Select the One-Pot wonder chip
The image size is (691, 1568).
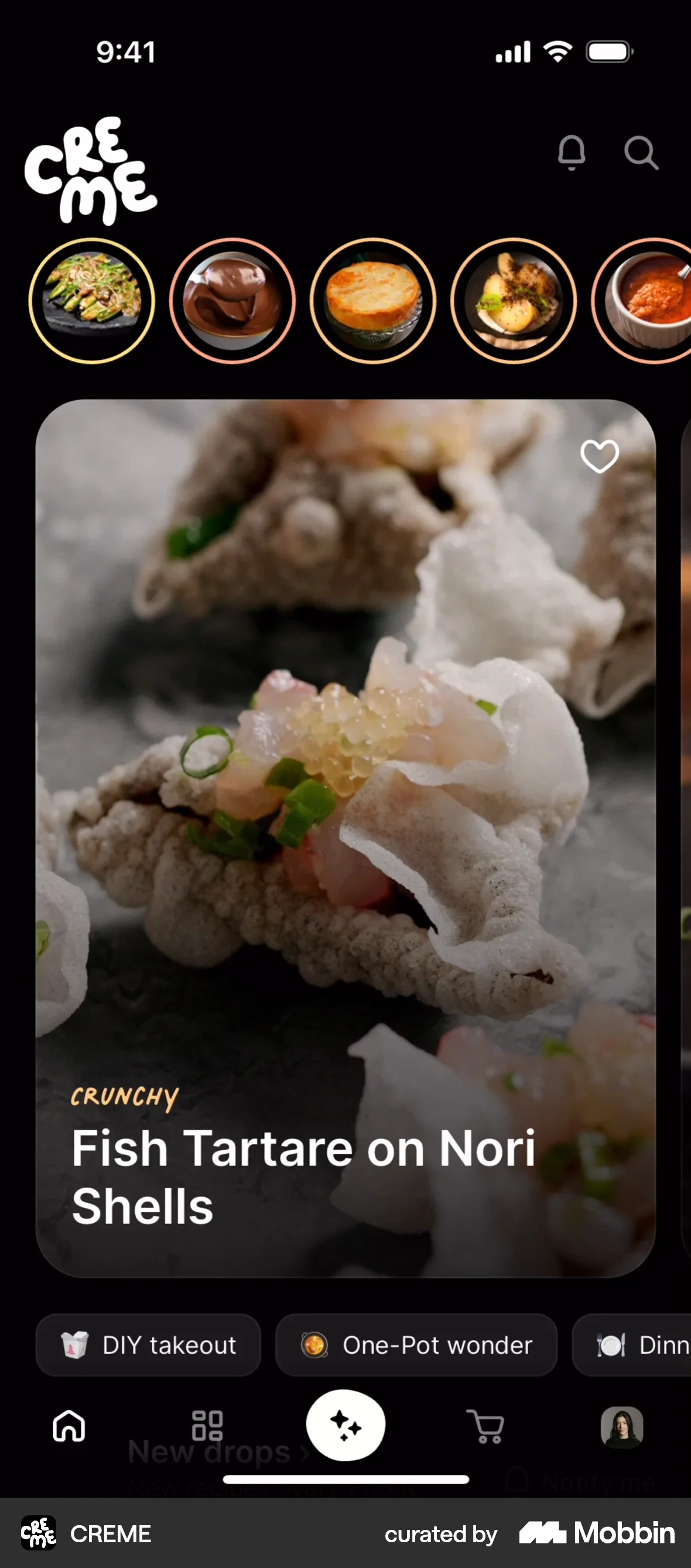click(416, 1345)
